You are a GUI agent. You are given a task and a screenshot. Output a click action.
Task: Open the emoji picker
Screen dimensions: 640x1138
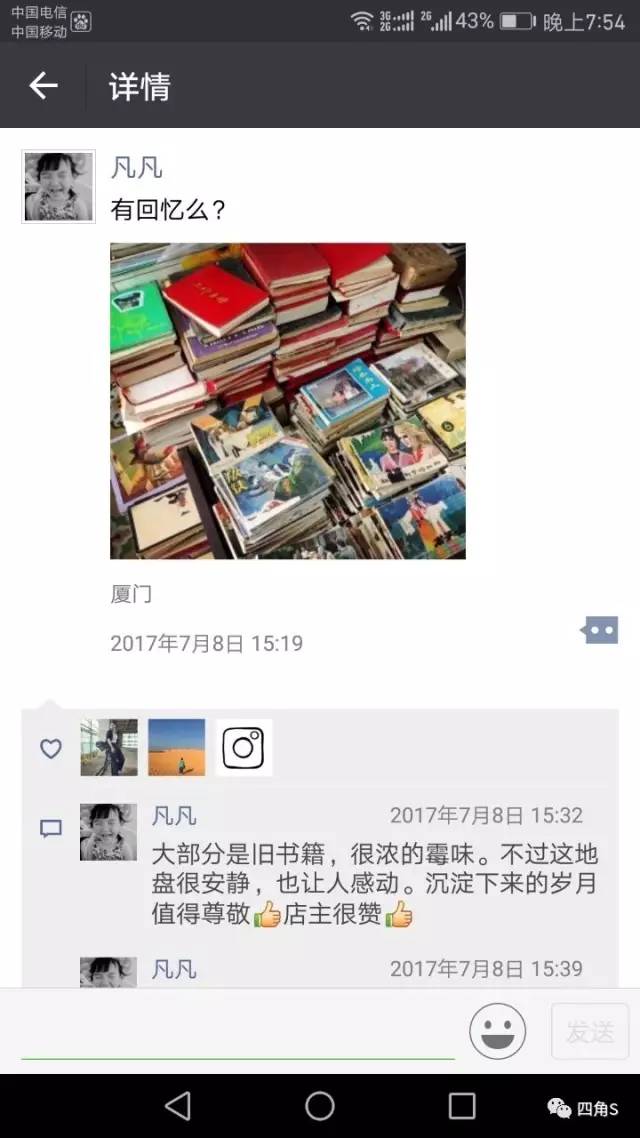point(498,1031)
